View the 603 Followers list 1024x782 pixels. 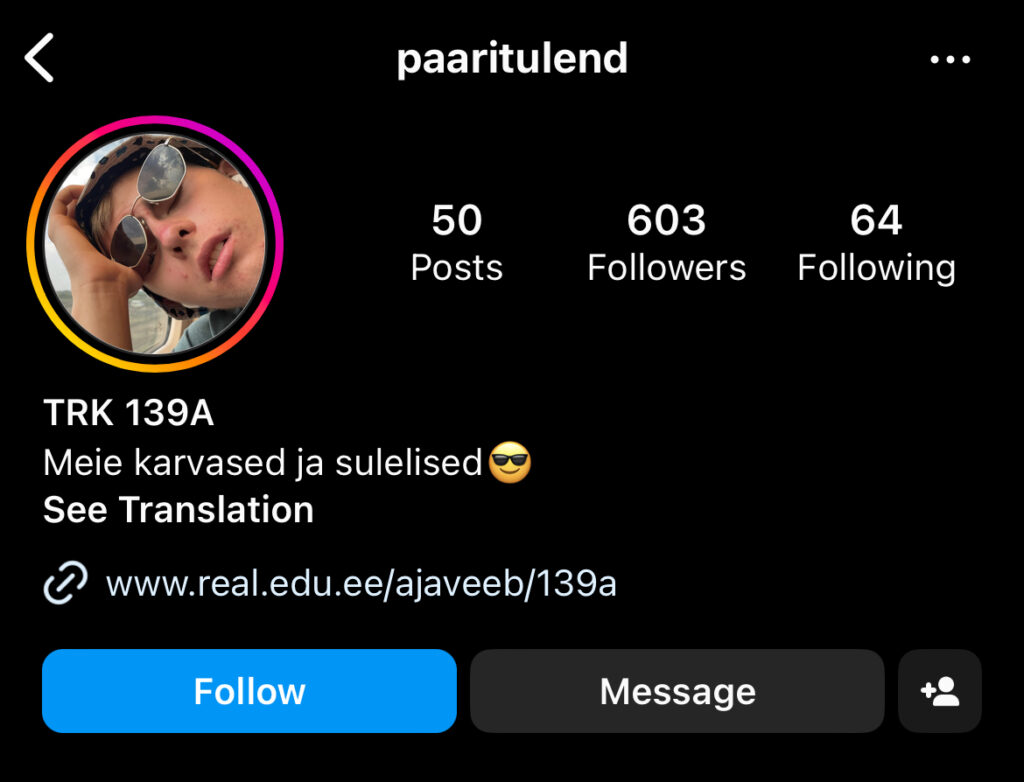pos(666,243)
